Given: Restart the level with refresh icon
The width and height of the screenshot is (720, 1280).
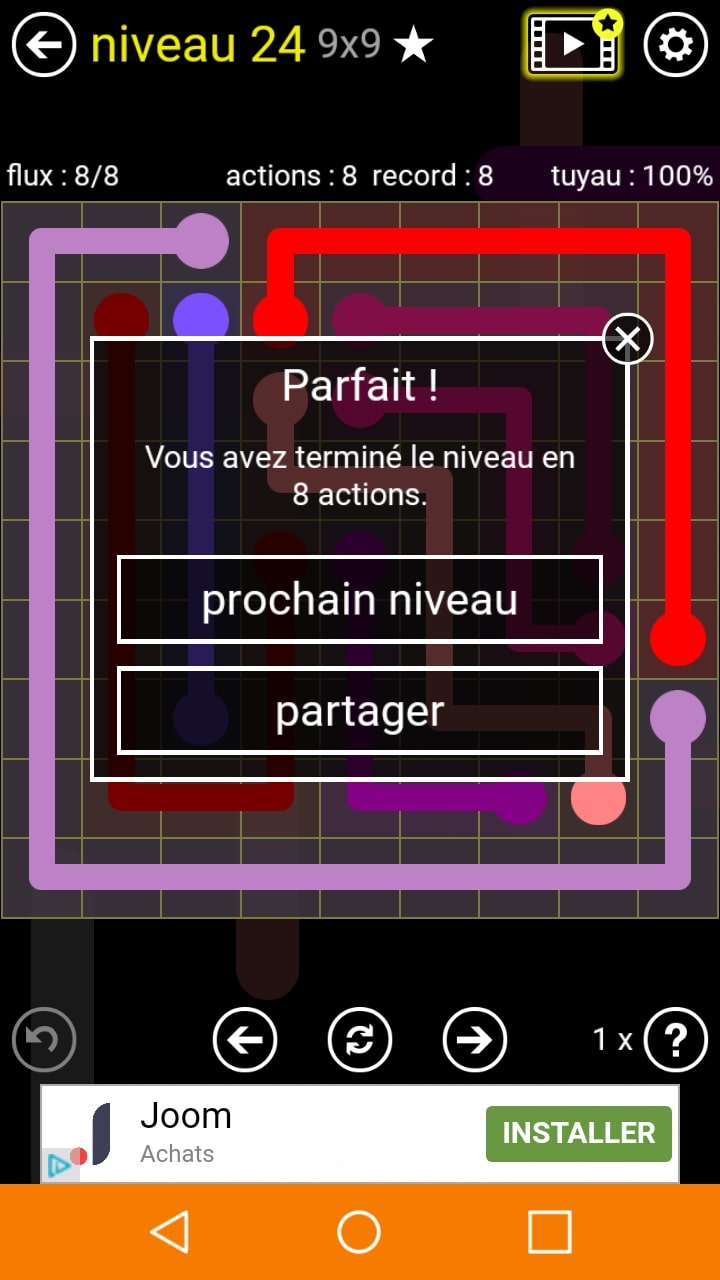Looking at the screenshot, I should 360,1040.
